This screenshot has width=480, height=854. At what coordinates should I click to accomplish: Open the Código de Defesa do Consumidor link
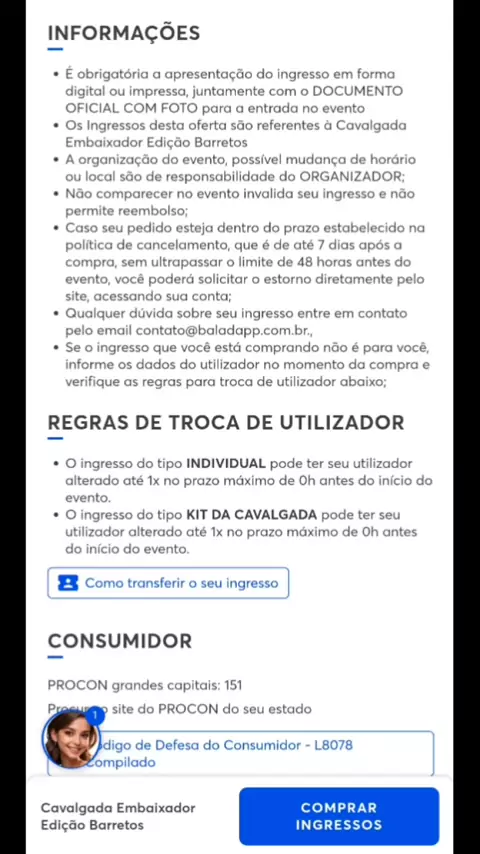tap(241, 753)
